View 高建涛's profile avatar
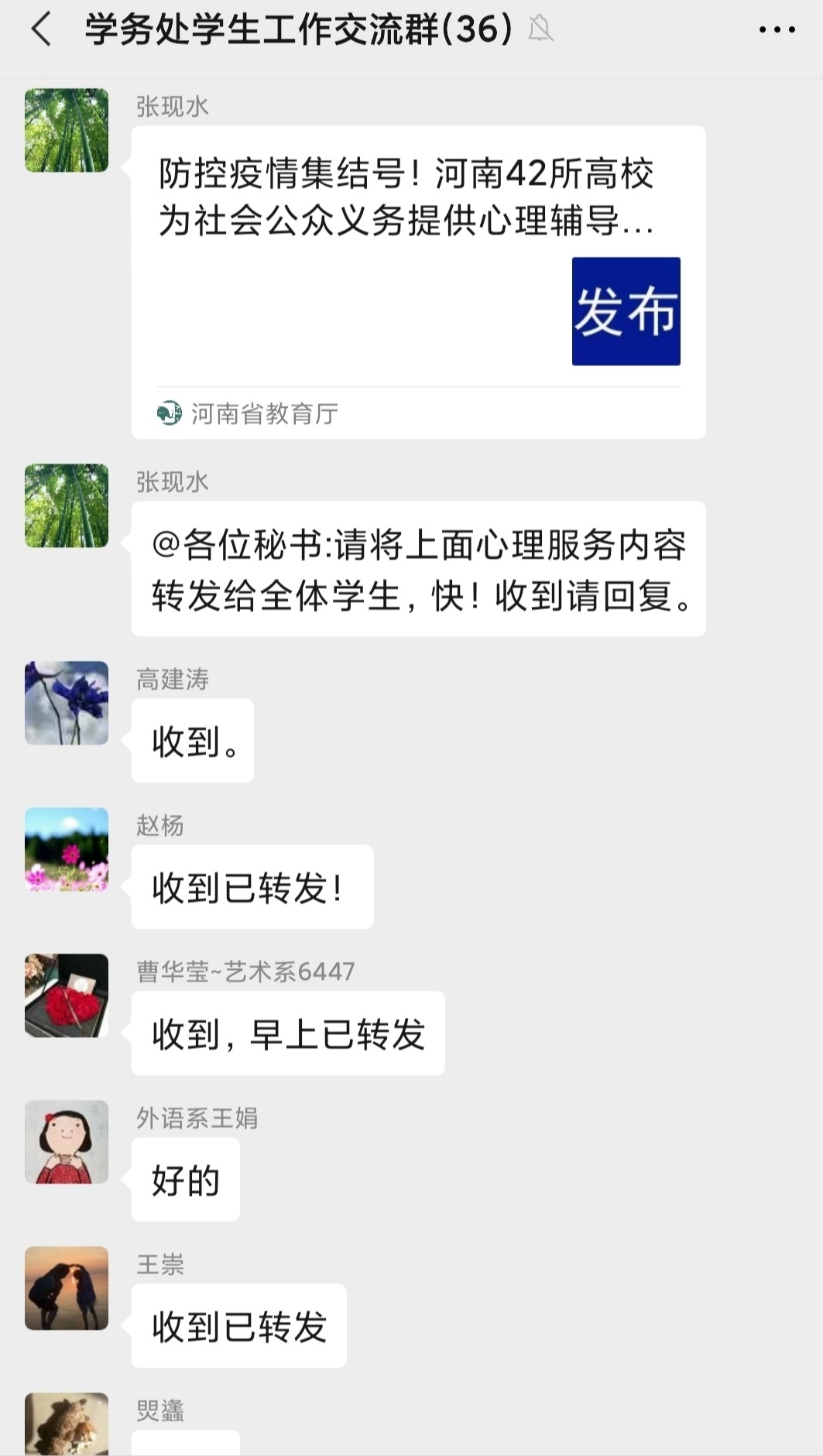Image resolution: width=823 pixels, height=1456 pixels. coord(67,703)
